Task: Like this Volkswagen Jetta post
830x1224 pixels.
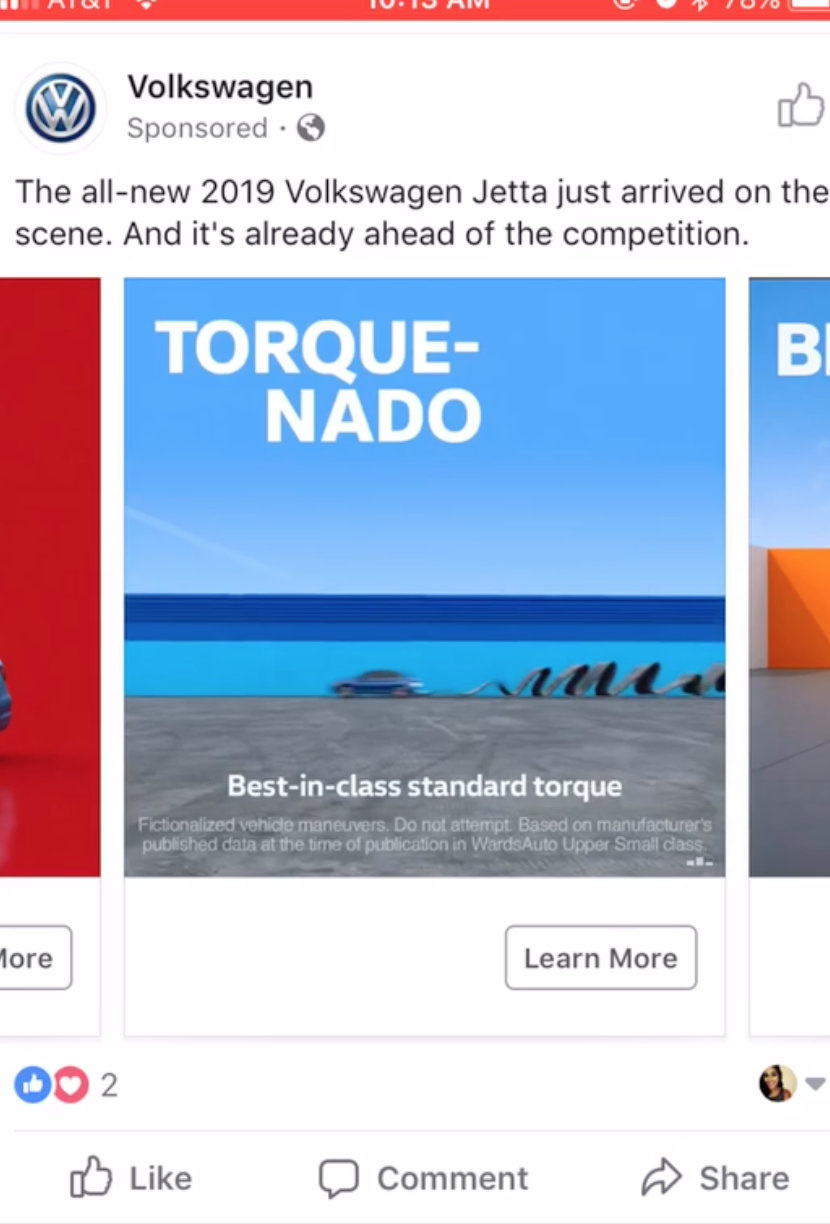Action: click(x=131, y=1178)
